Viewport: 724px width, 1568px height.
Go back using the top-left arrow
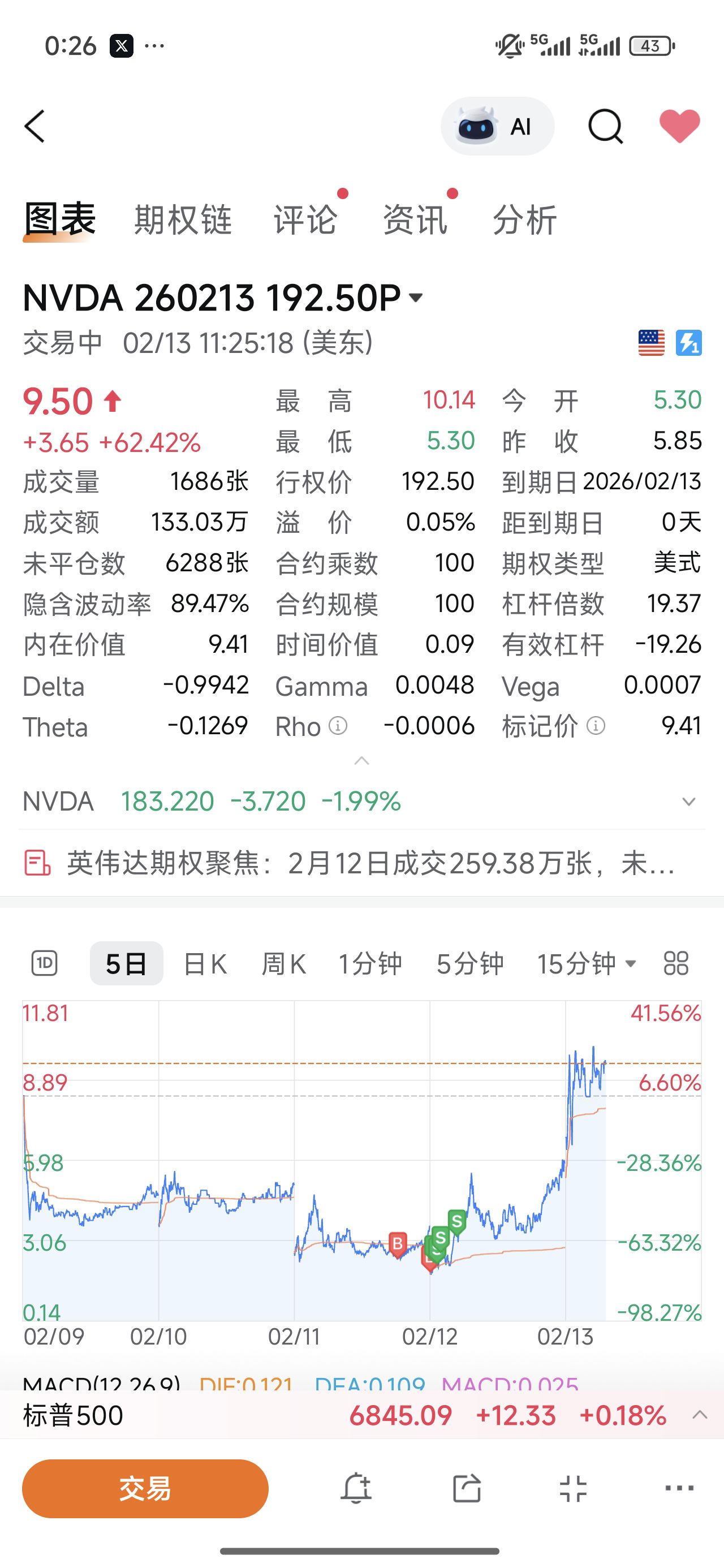(35, 127)
